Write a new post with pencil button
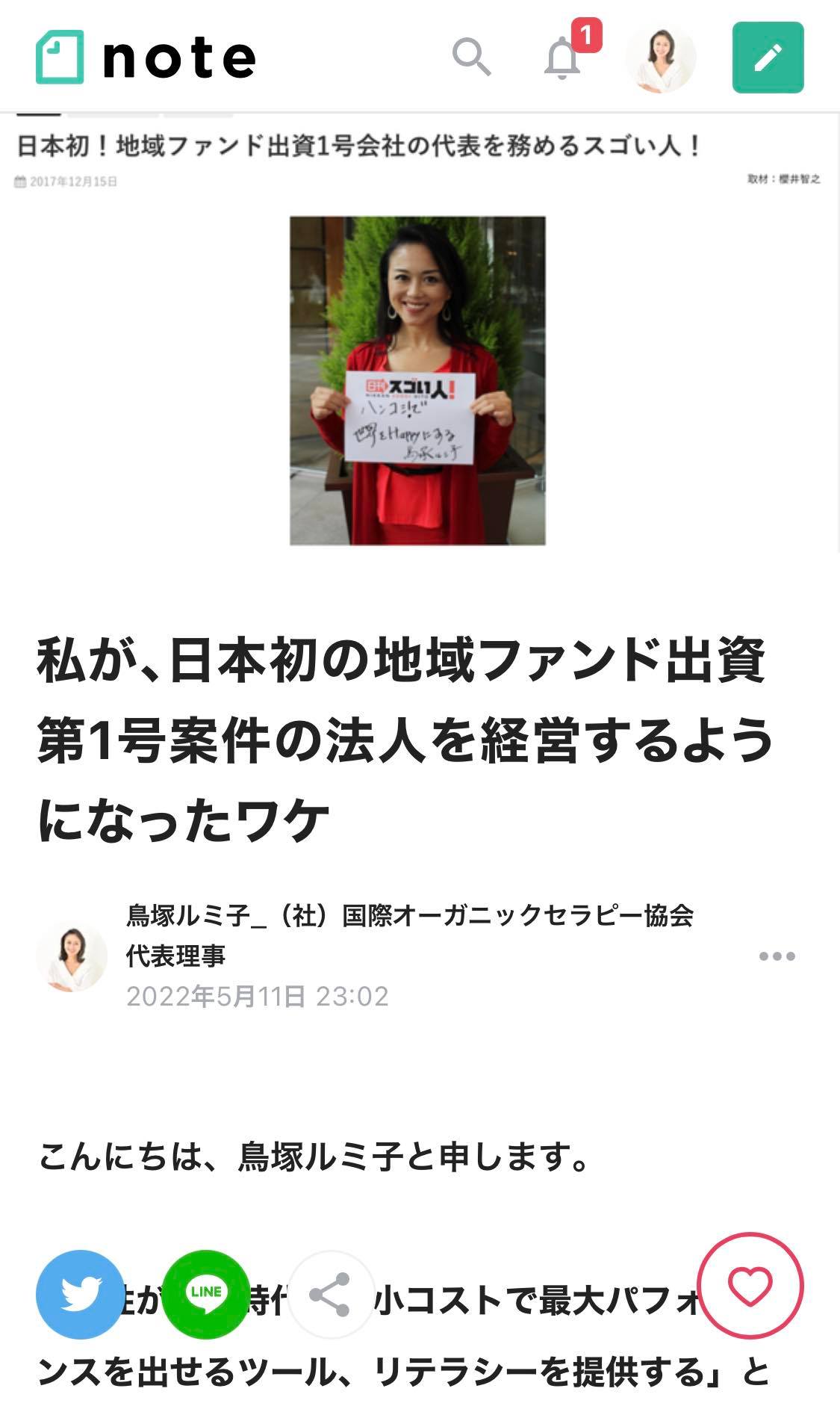The height and width of the screenshot is (1418, 840). pos(768,58)
